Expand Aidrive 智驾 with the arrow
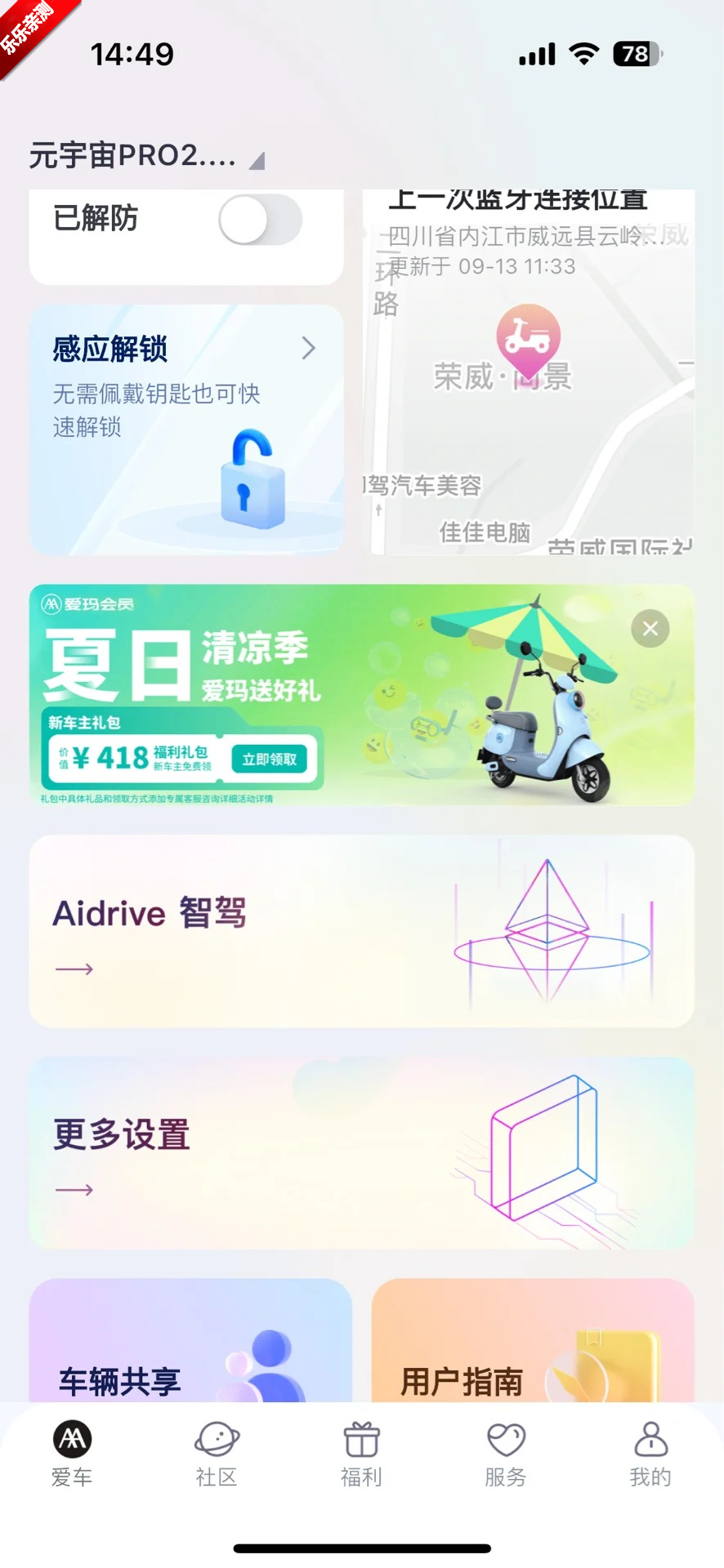Screen dimensions: 724x1568 (74, 969)
